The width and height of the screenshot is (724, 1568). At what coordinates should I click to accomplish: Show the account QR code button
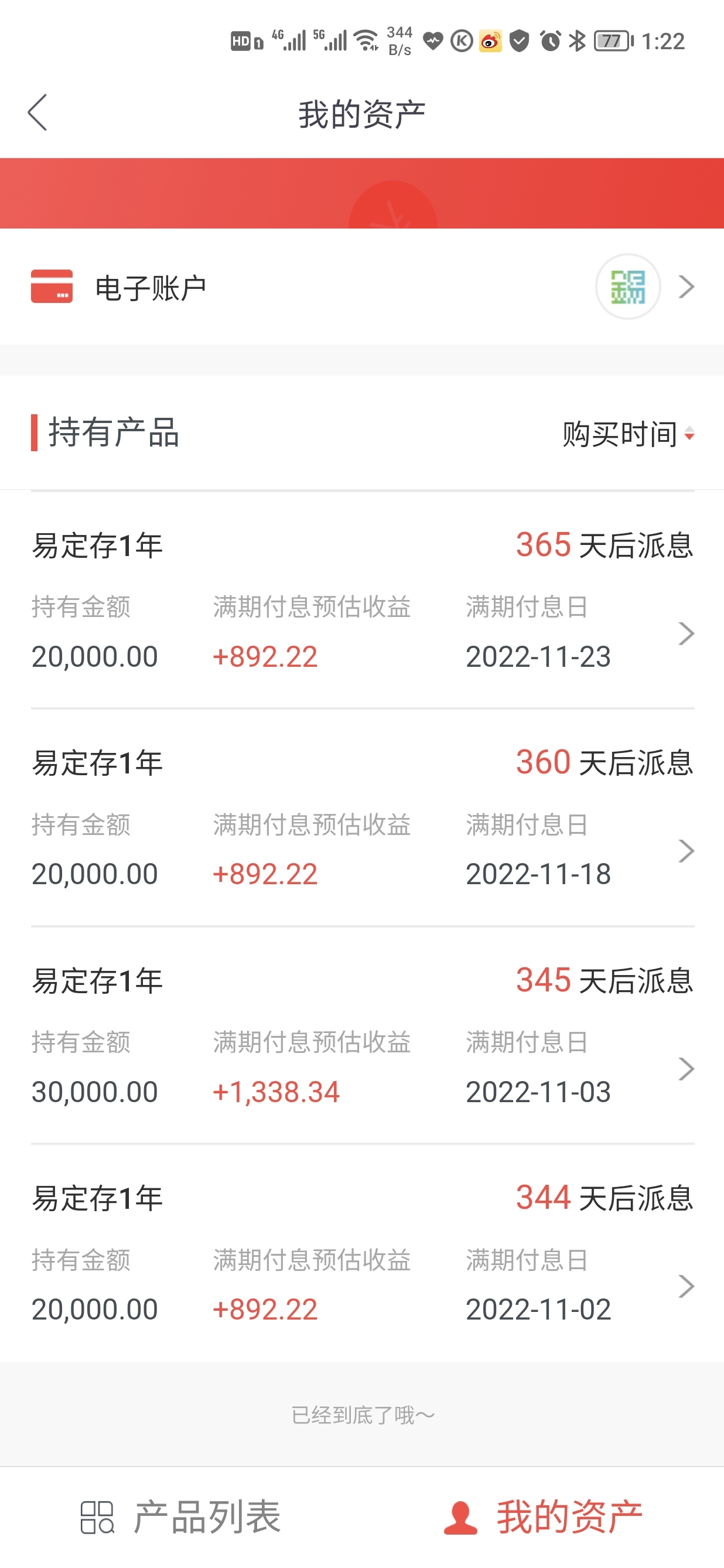(628, 287)
